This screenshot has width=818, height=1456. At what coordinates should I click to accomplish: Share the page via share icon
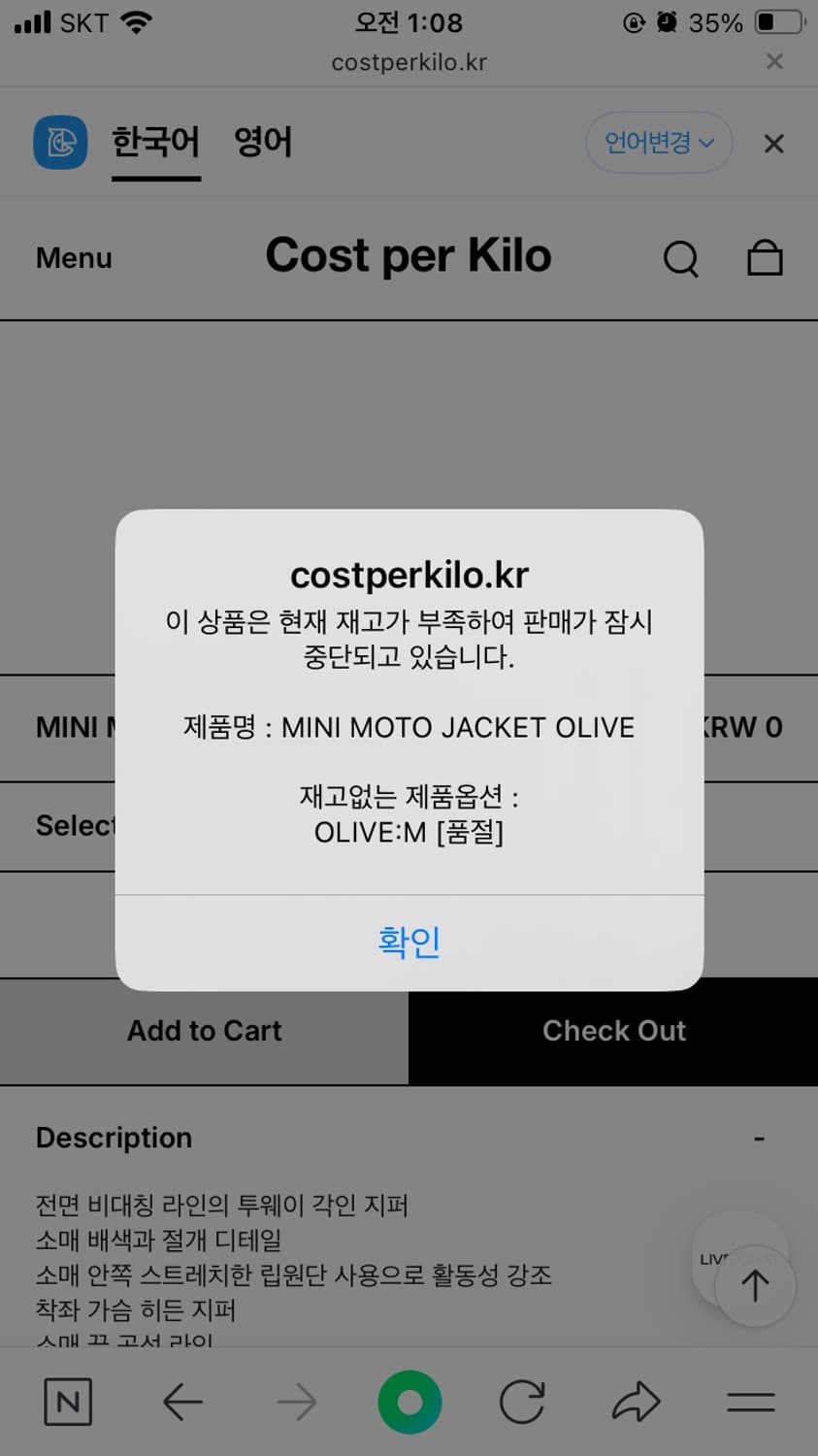[637, 1402]
